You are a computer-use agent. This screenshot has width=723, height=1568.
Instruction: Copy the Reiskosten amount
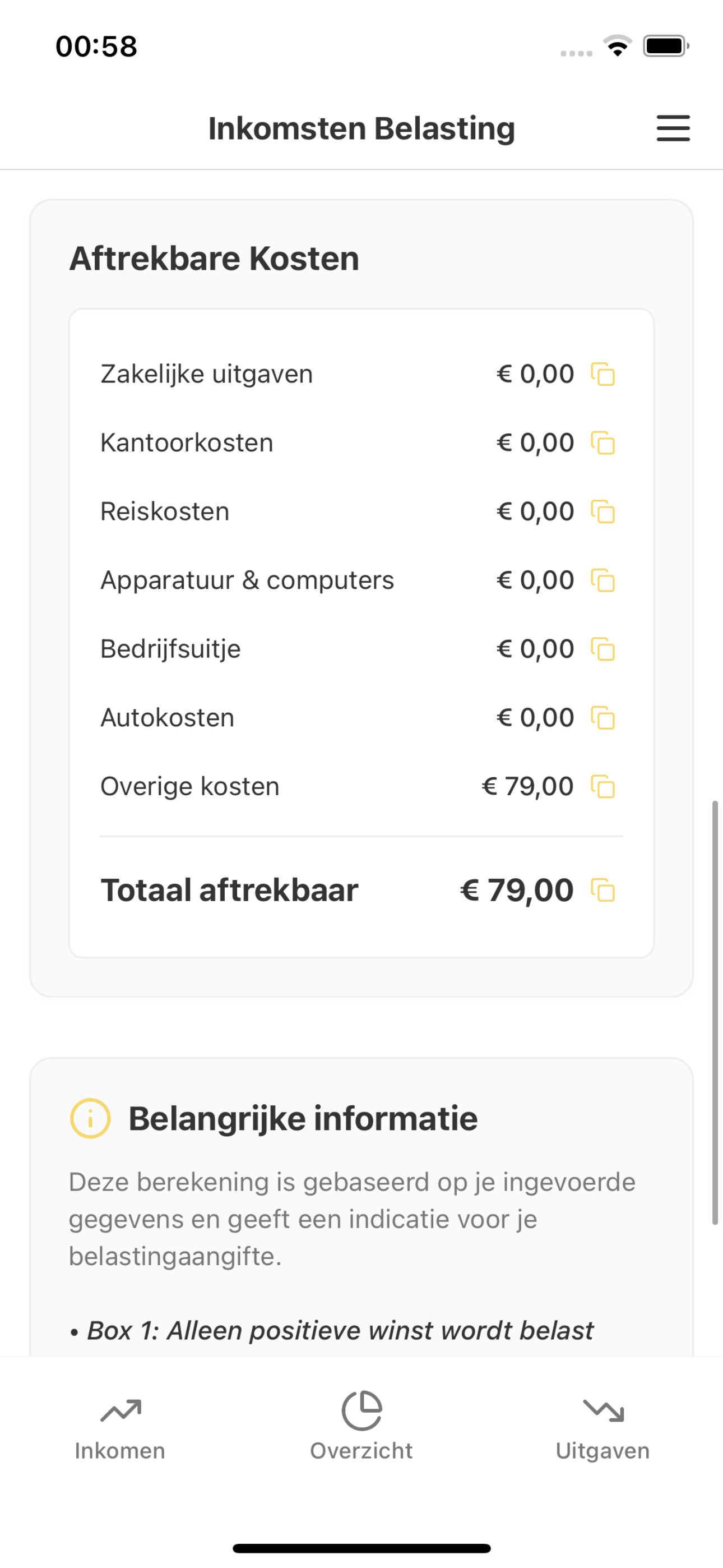[603, 513]
